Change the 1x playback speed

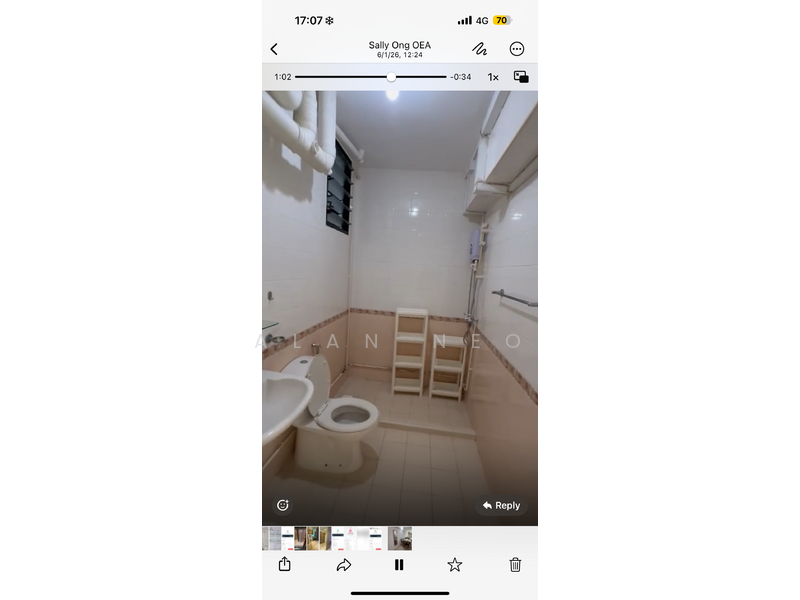tap(493, 77)
